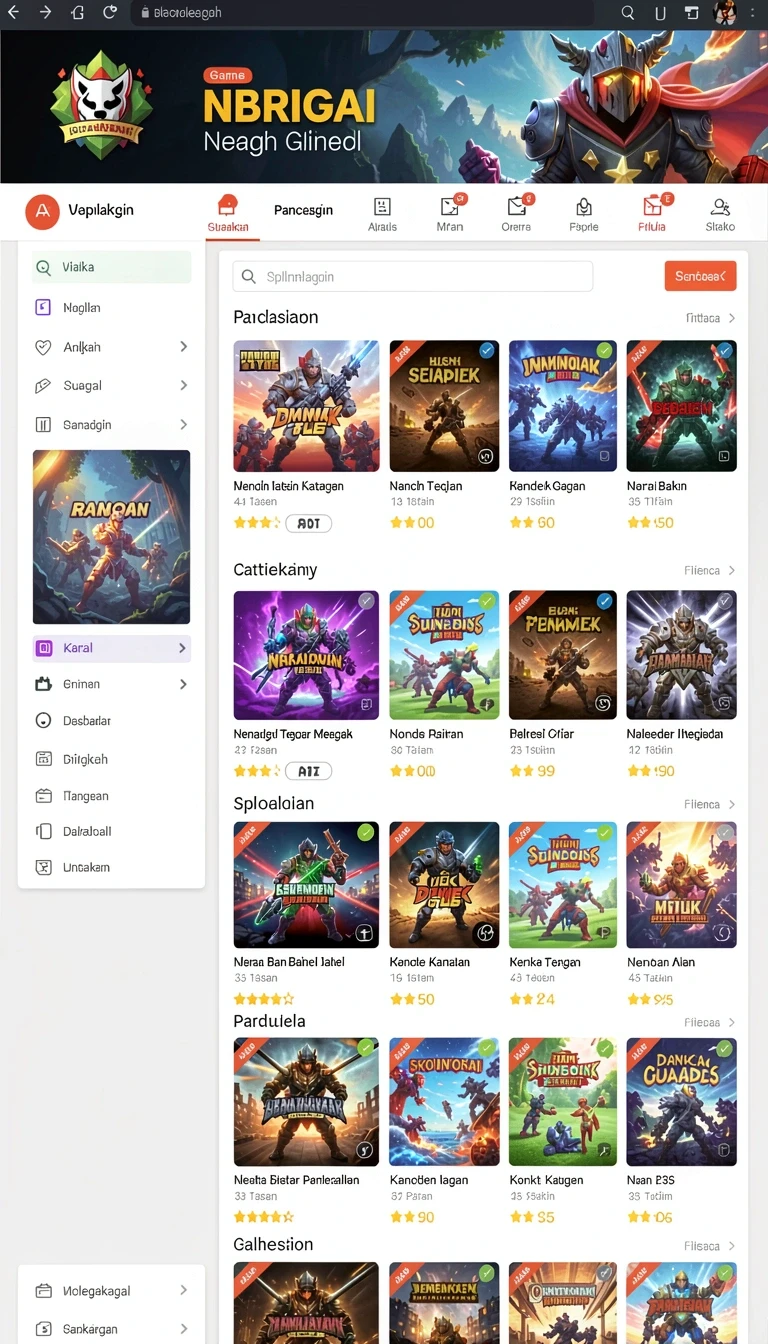Open the Desbarlar sidebar item

tap(111, 721)
